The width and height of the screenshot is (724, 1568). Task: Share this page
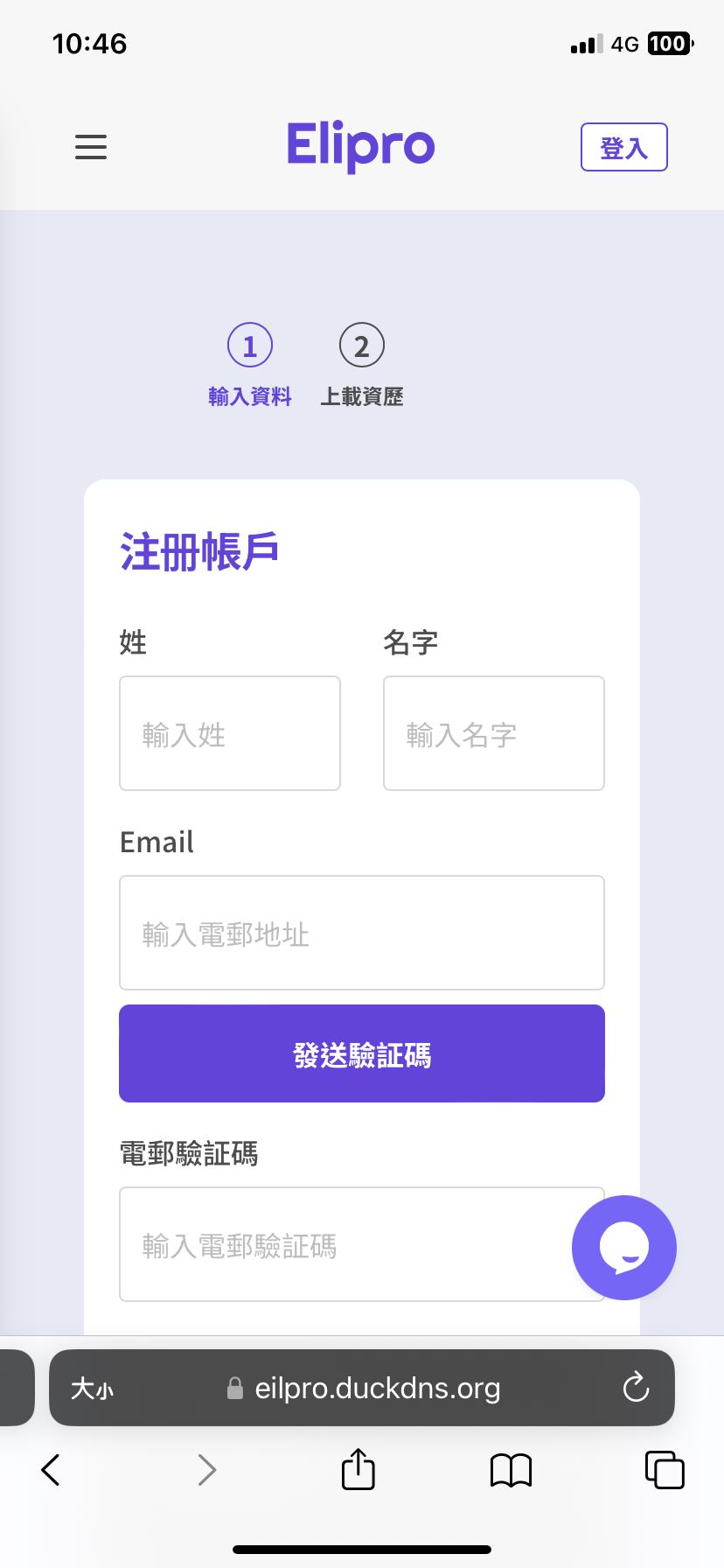click(358, 1469)
